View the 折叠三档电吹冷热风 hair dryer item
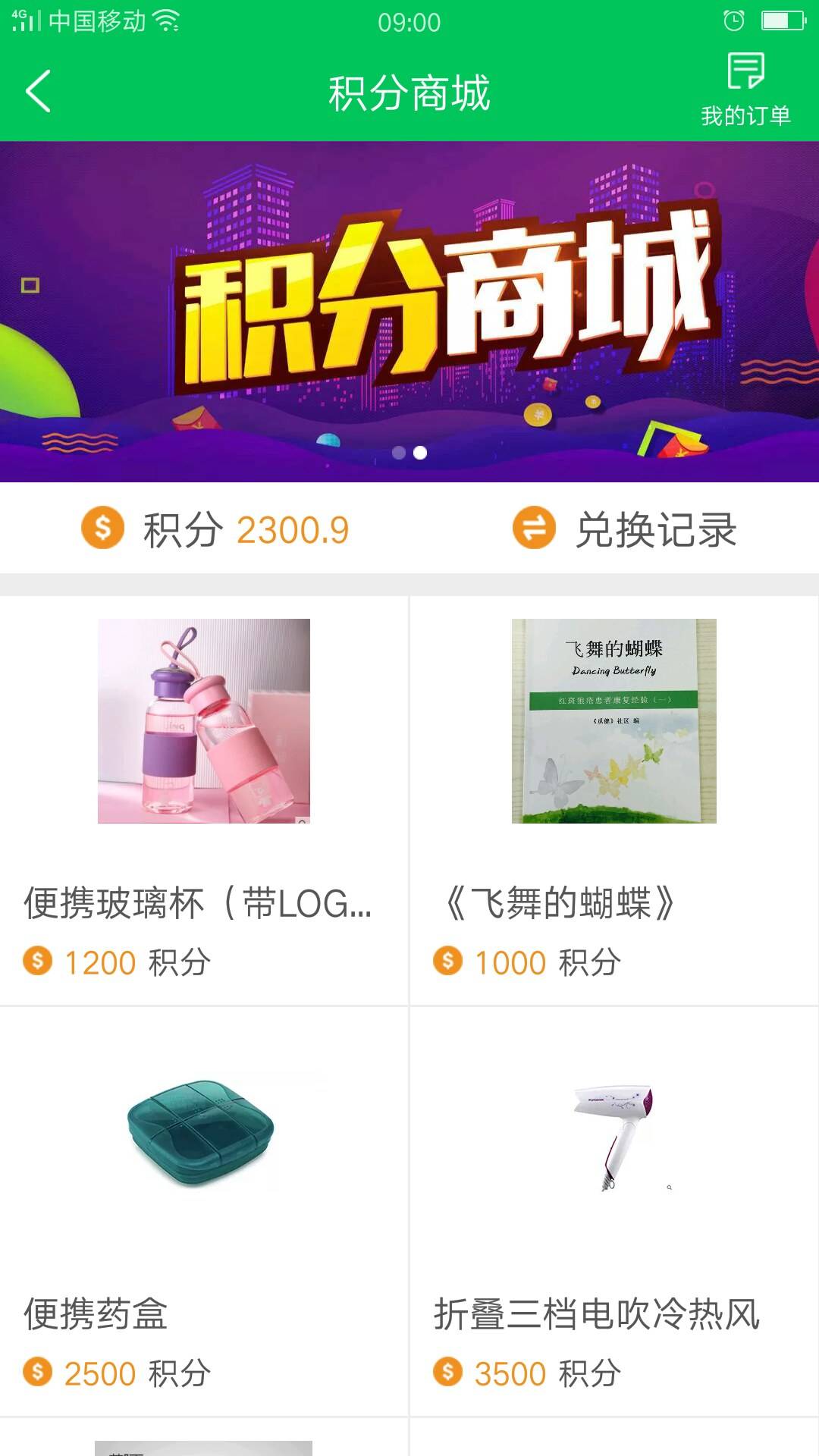The image size is (819, 1456). tap(613, 1211)
